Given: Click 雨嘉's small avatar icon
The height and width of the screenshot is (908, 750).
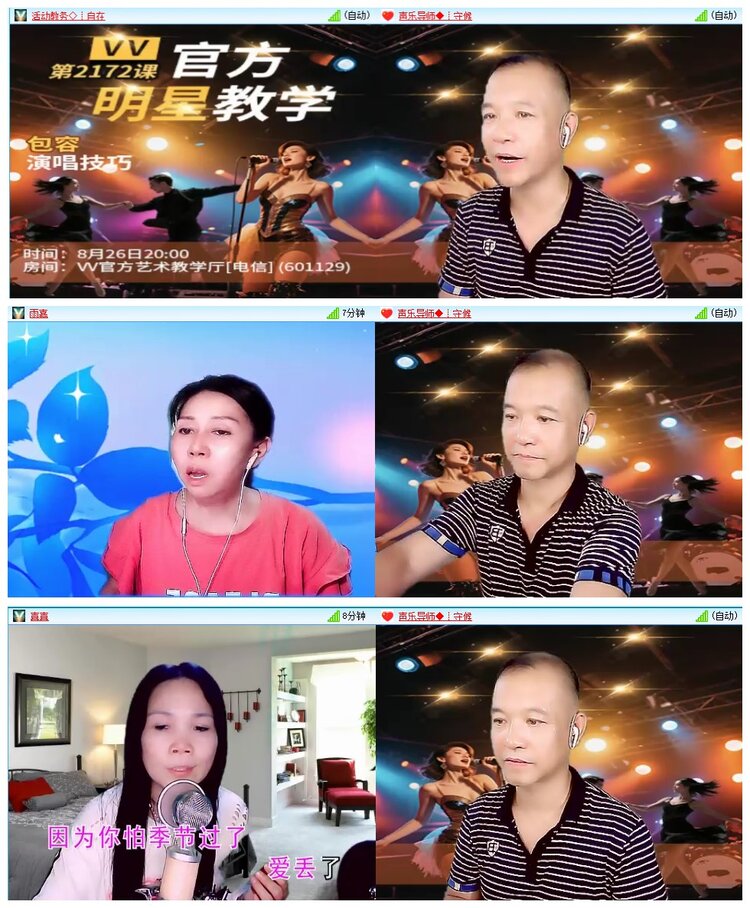Looking at the screenshot, I should [18, 315].
